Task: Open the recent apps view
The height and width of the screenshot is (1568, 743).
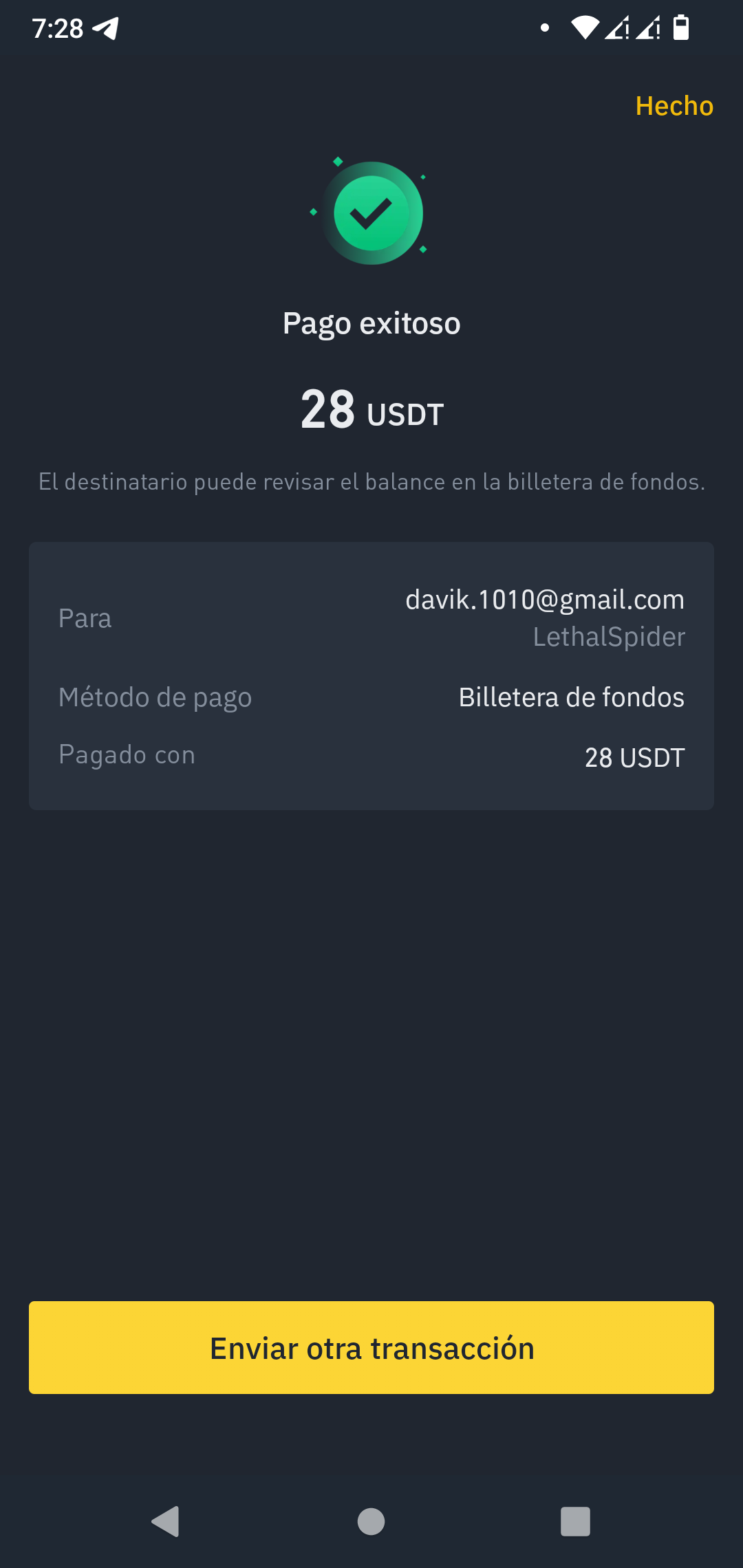Action: (575, 1521)
